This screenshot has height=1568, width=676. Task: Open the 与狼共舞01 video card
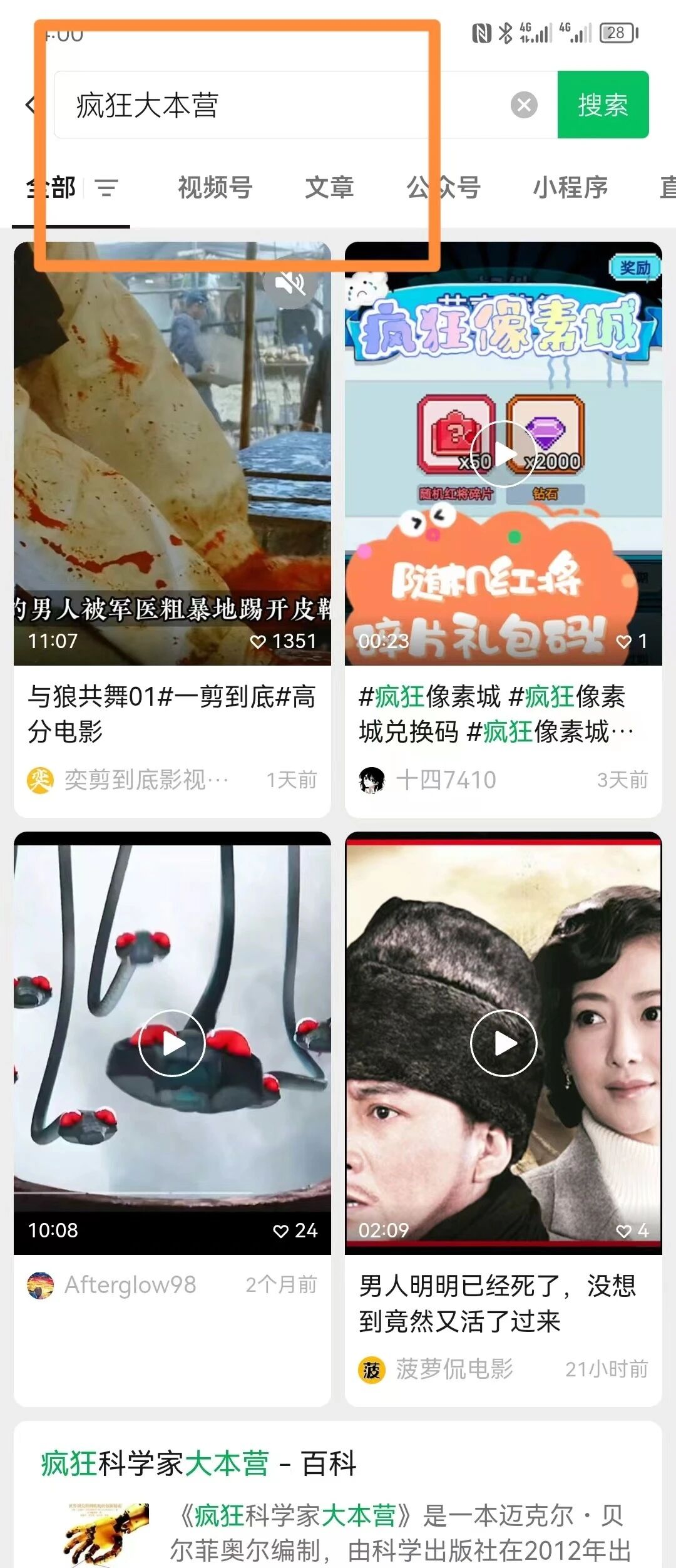click(172, 713)
